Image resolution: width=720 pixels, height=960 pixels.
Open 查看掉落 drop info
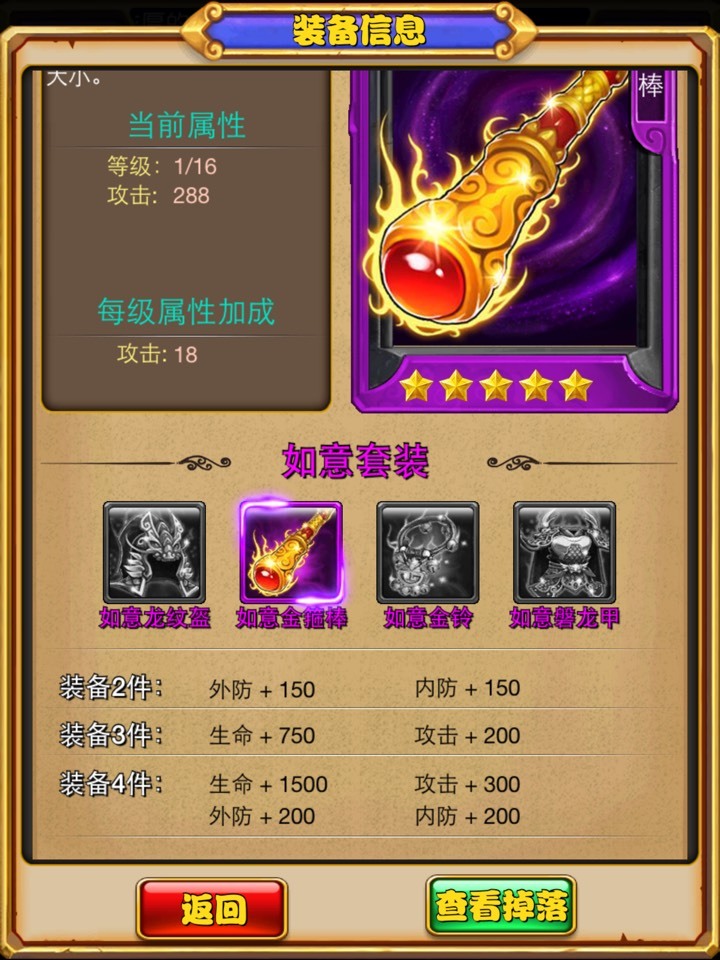(501, 906)
